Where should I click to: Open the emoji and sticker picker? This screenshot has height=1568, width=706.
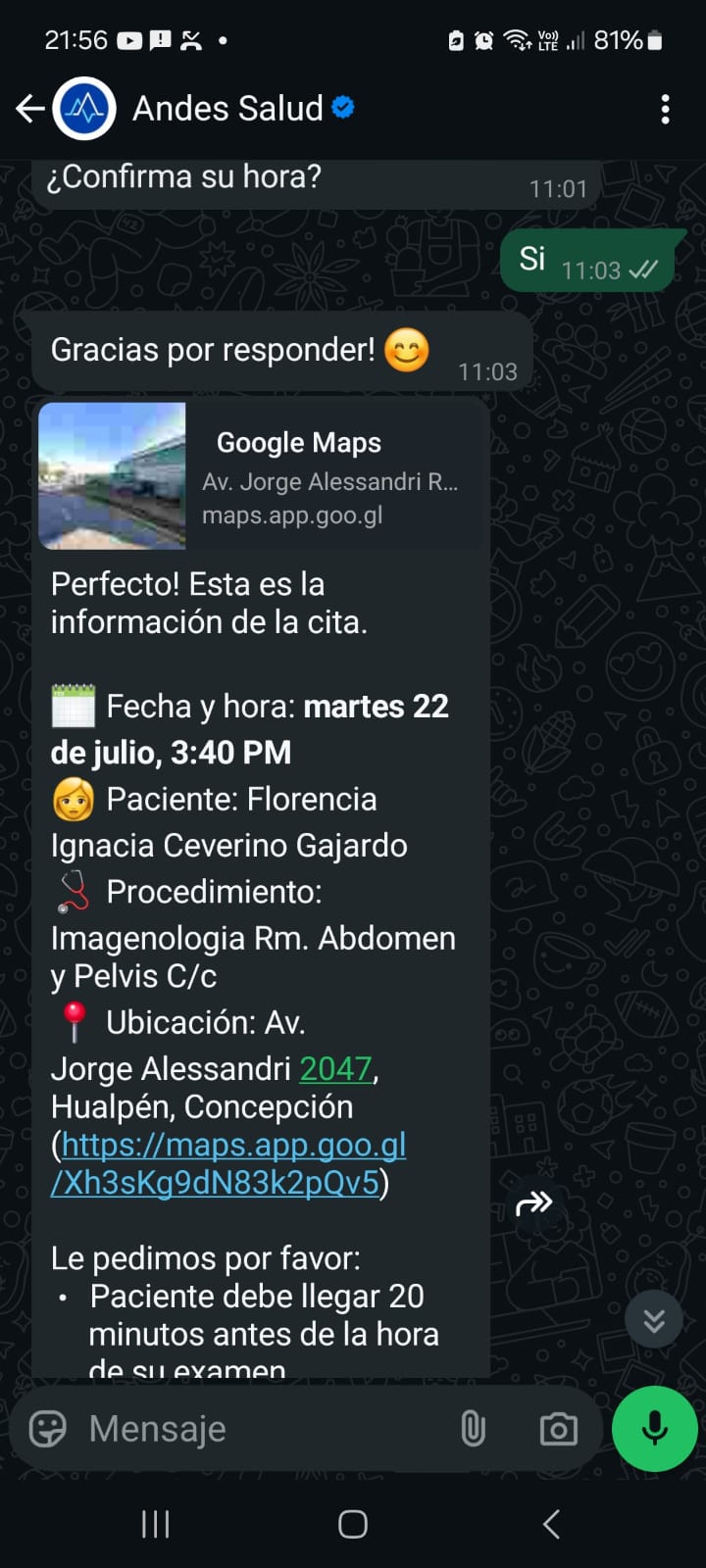(47, 1429)
